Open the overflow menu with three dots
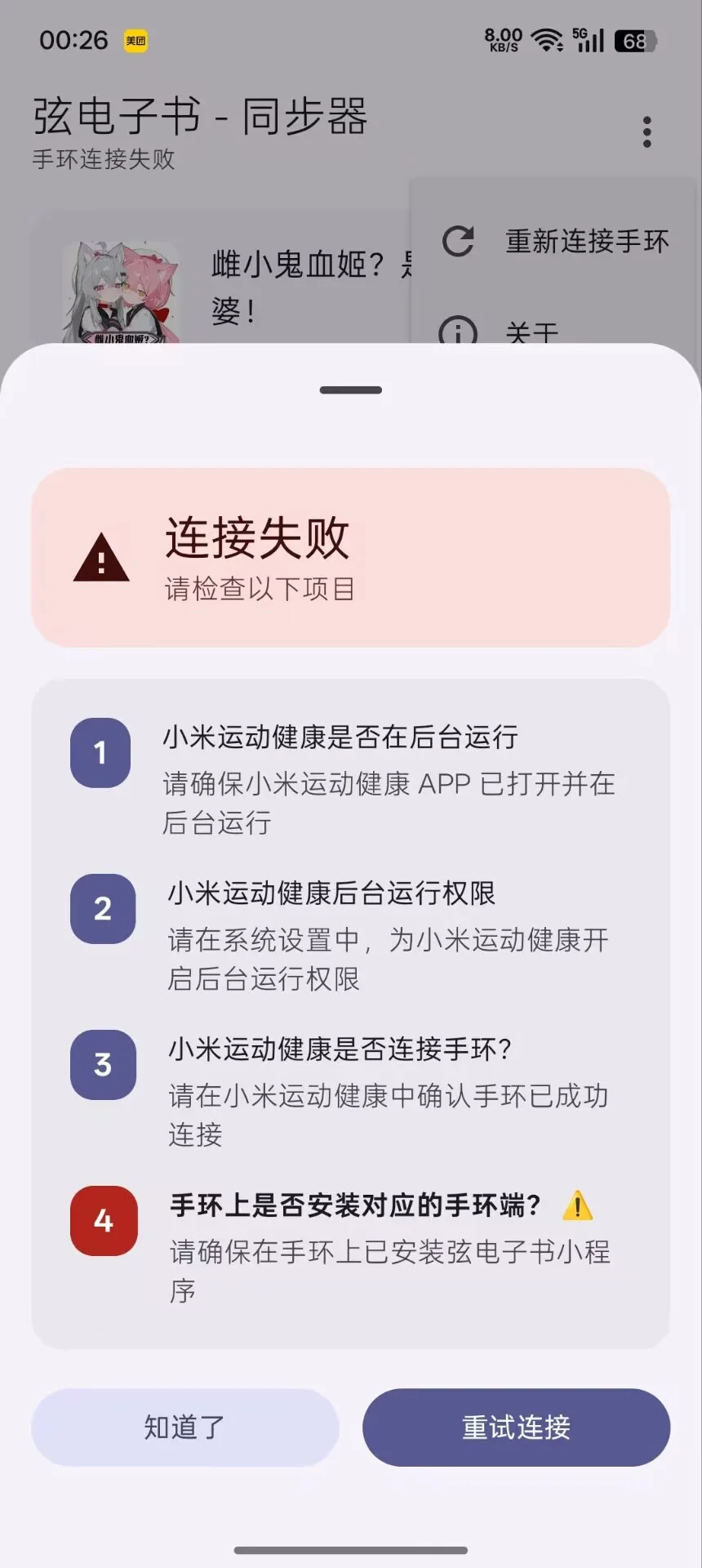The image size is (702, 1568). (x=646, y=131)
